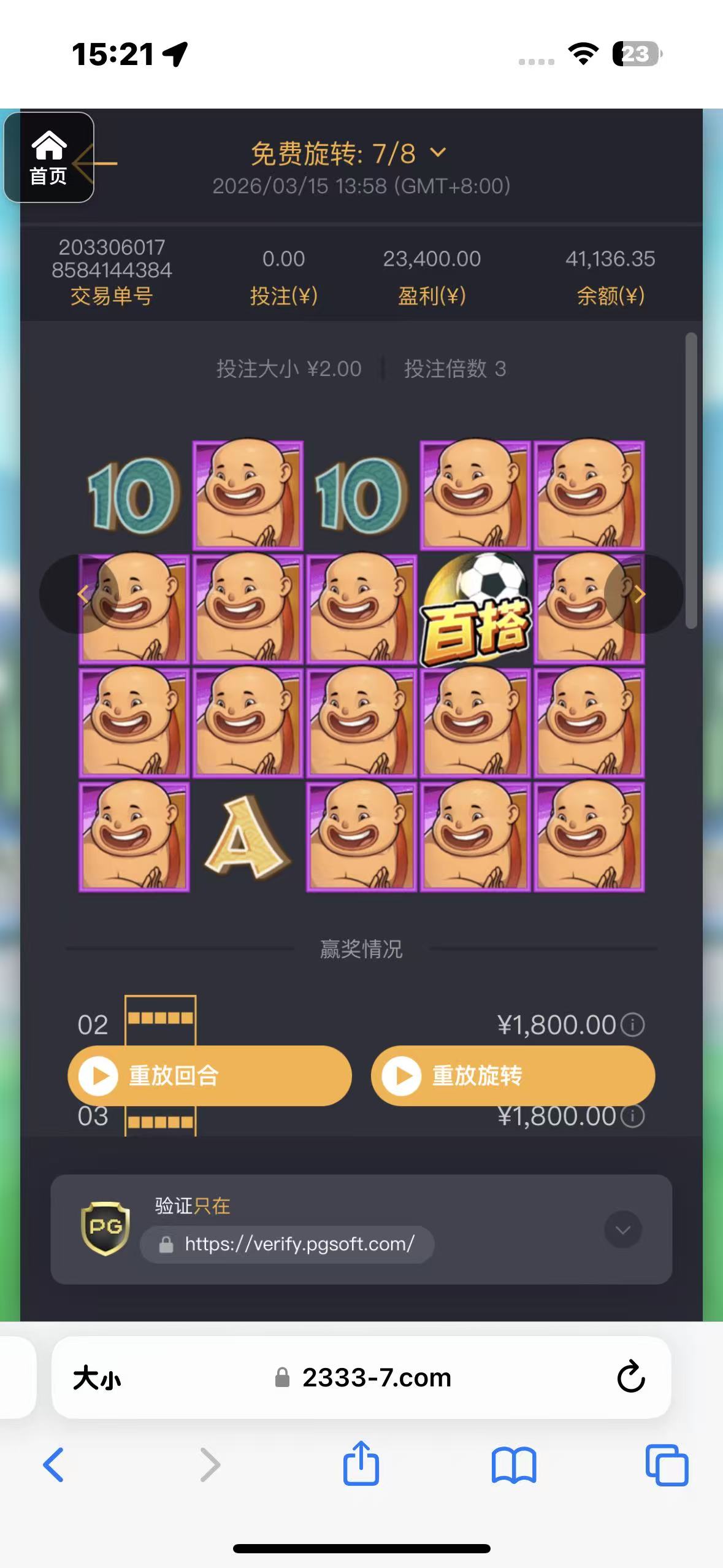Expand the 免费旋转 7/8 dropdown

tap(438, 153)
